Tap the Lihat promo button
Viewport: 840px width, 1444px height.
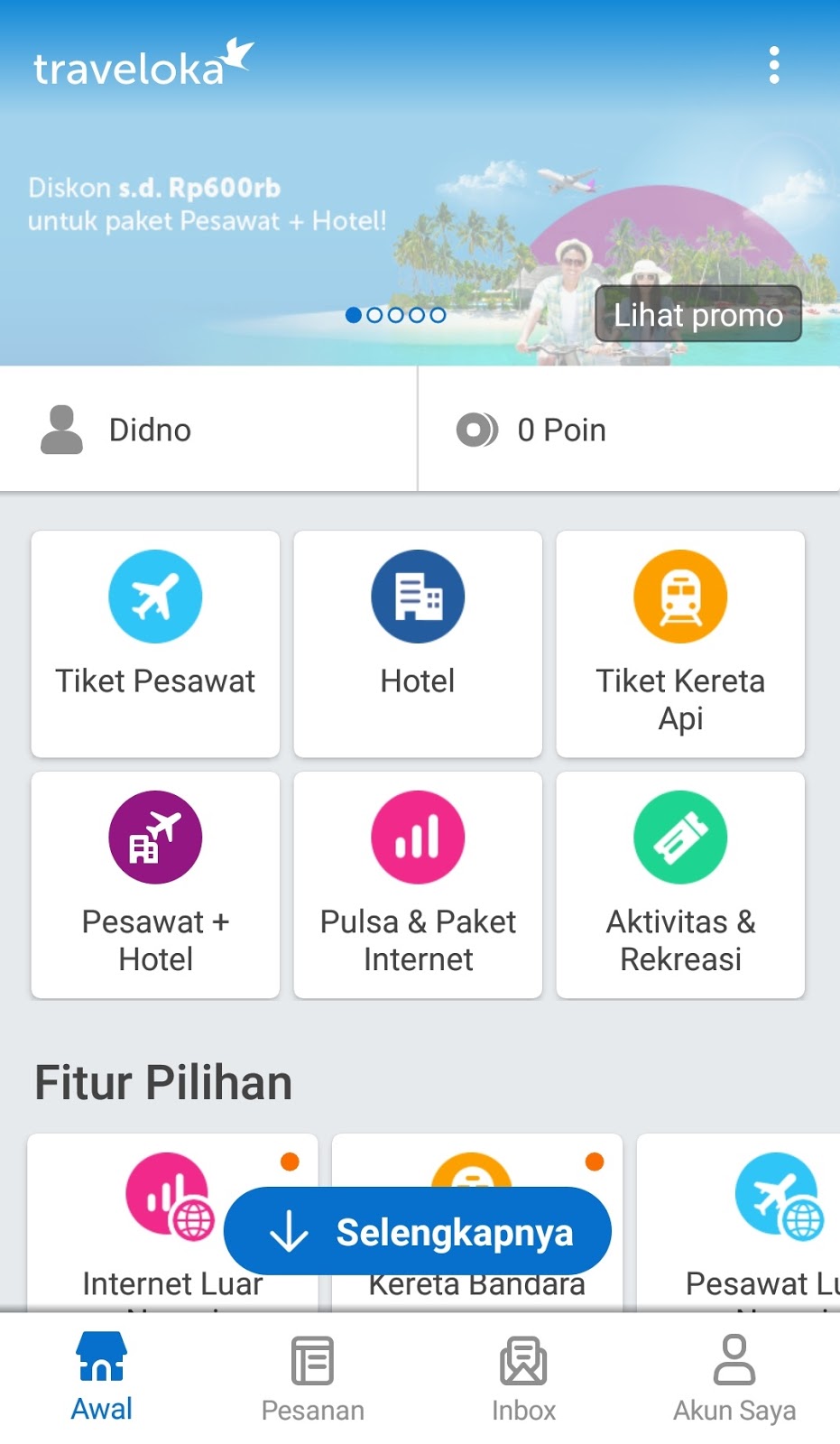pos(697,314)
